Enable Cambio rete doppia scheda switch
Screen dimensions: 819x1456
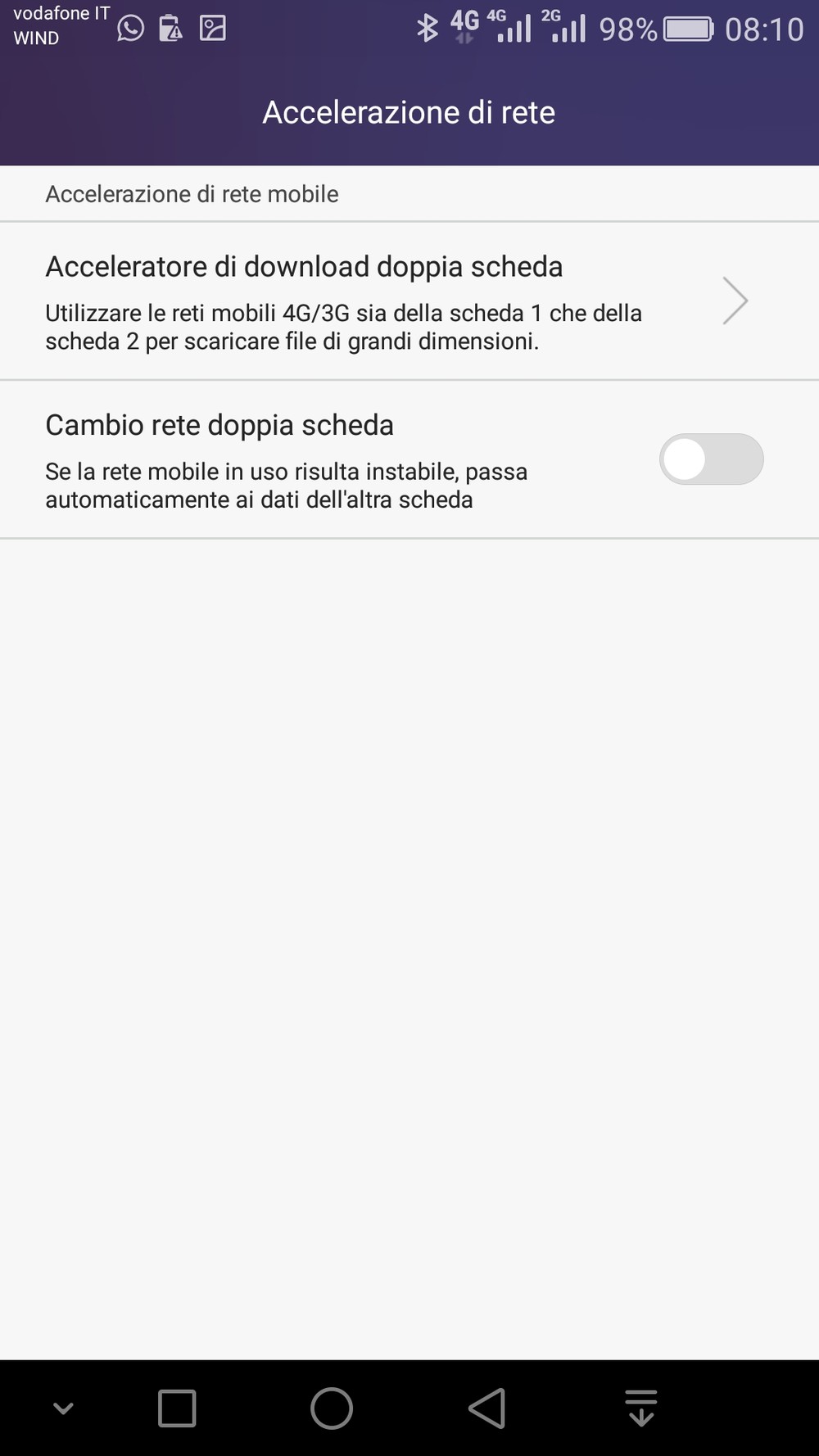click(x=711, y=459)
